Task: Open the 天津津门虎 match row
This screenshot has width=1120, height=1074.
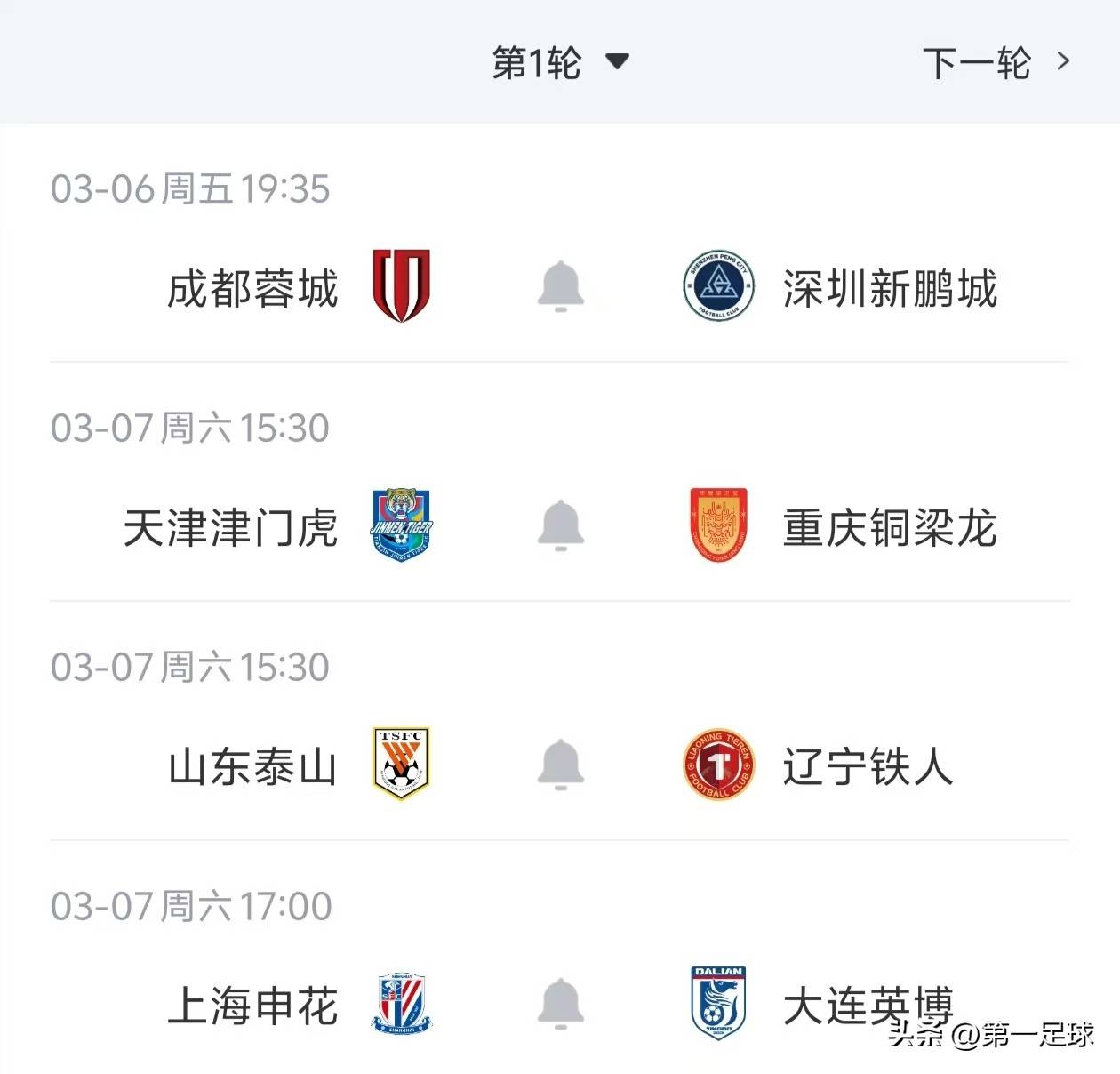Action: pos(231,528)
